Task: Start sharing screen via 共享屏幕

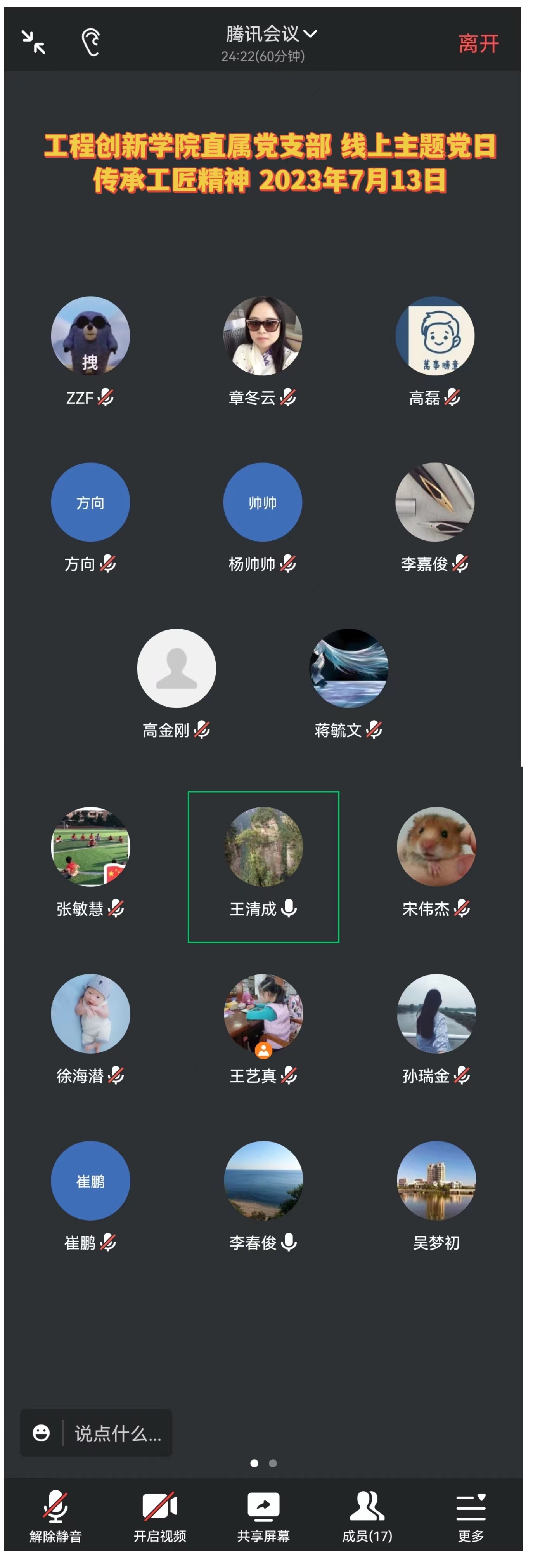Action: click(263, 1516)
